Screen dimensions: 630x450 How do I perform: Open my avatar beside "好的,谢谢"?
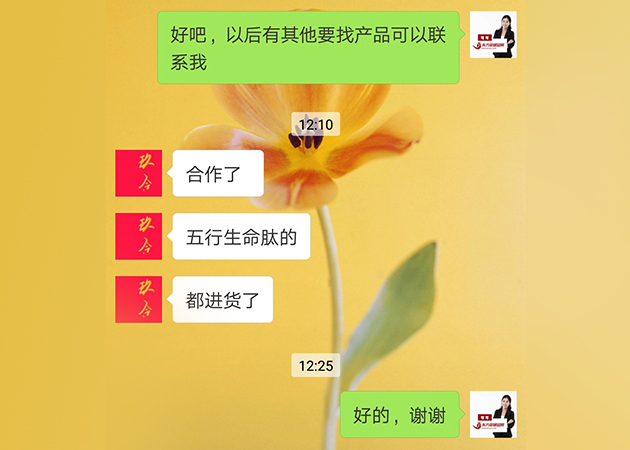click(x=493, y=414)
